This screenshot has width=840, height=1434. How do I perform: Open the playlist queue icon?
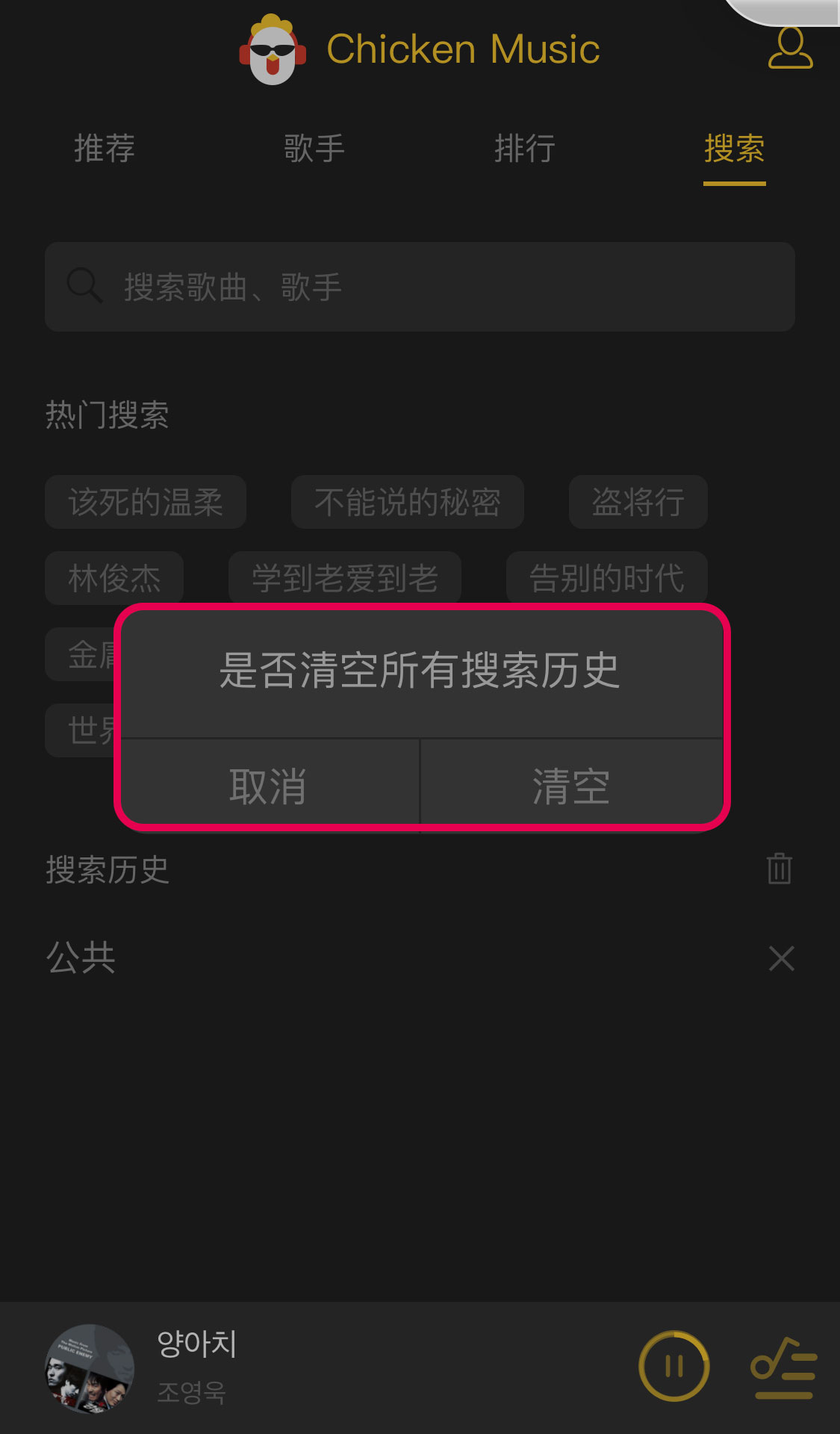pyautogui.click(x=783, y=1368)
